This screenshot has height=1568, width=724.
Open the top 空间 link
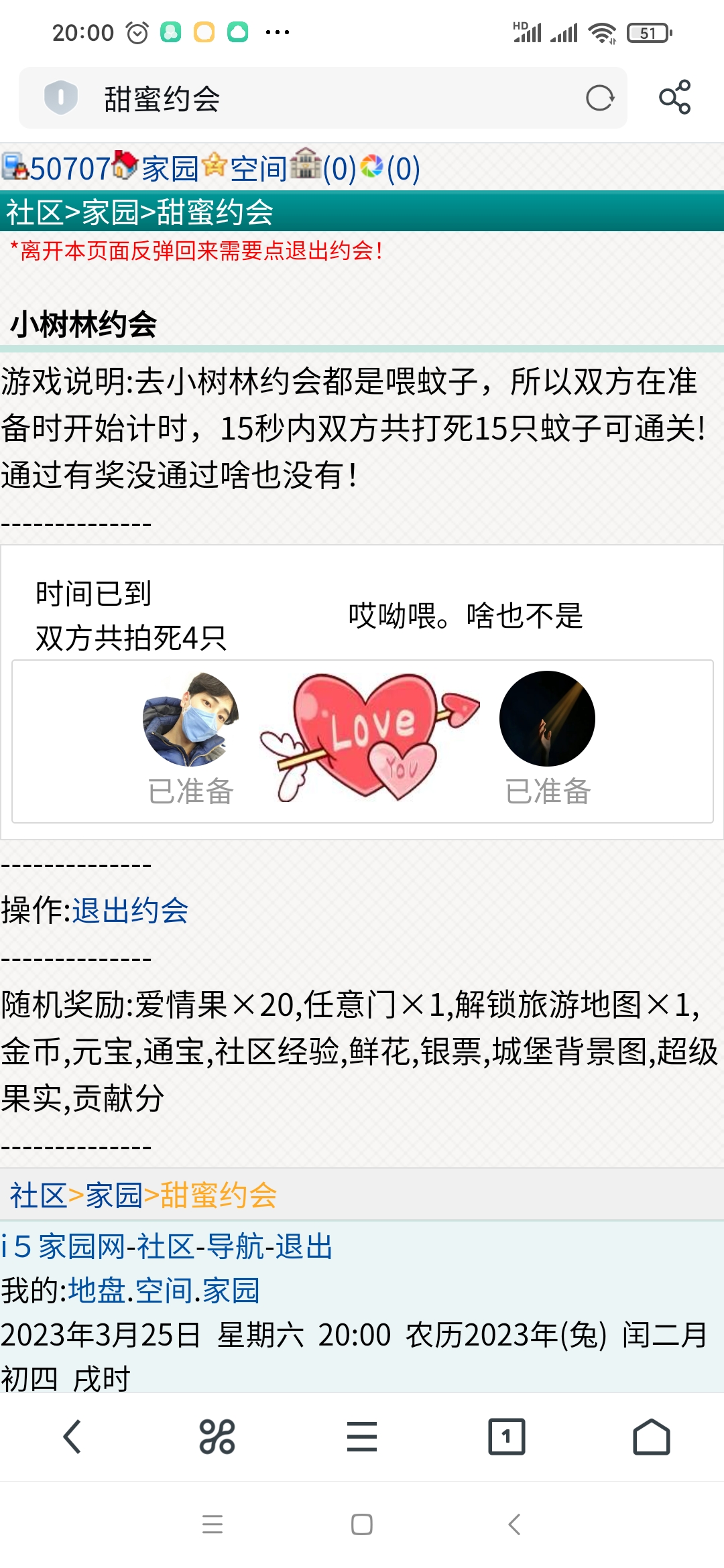click(258, 168)
